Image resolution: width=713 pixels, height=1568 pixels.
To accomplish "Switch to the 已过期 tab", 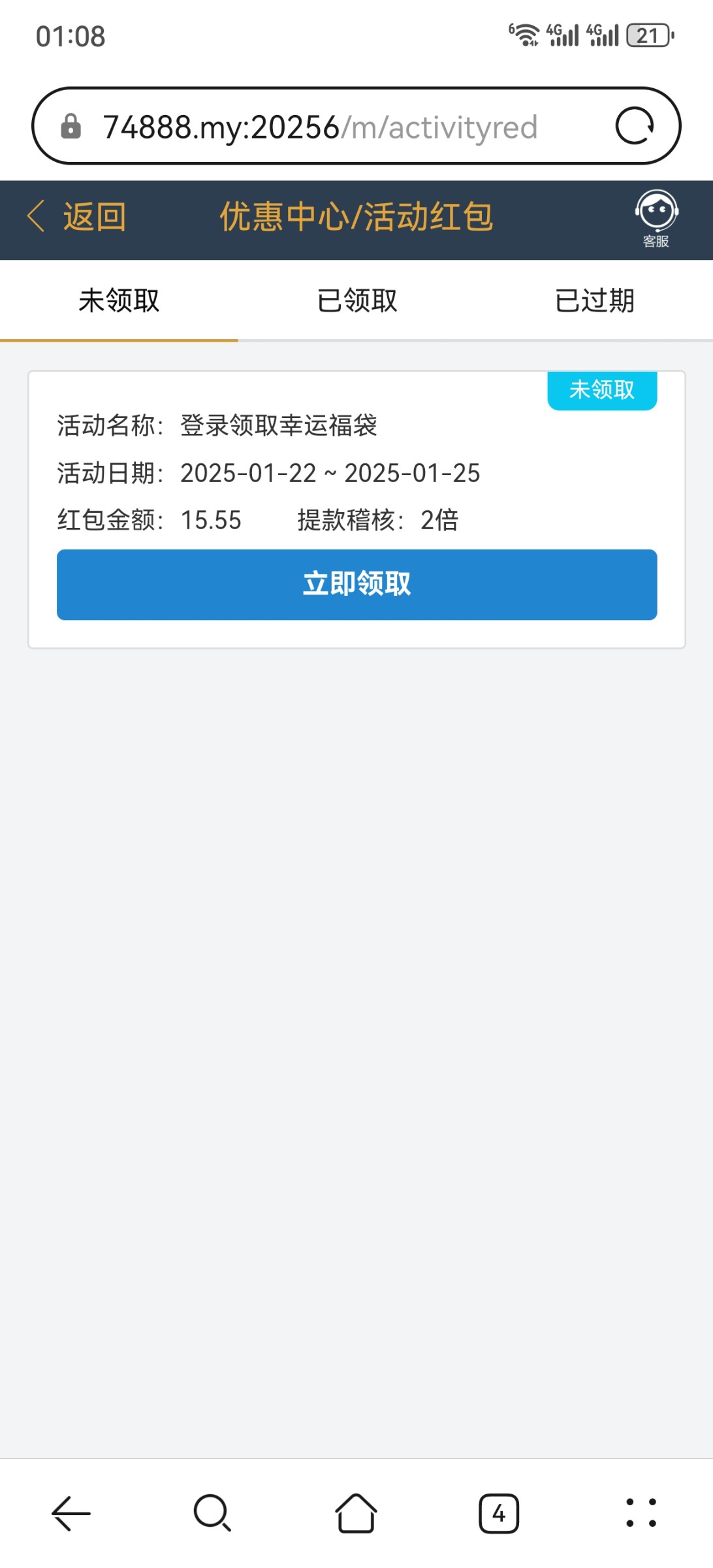I will click(594, 301).
